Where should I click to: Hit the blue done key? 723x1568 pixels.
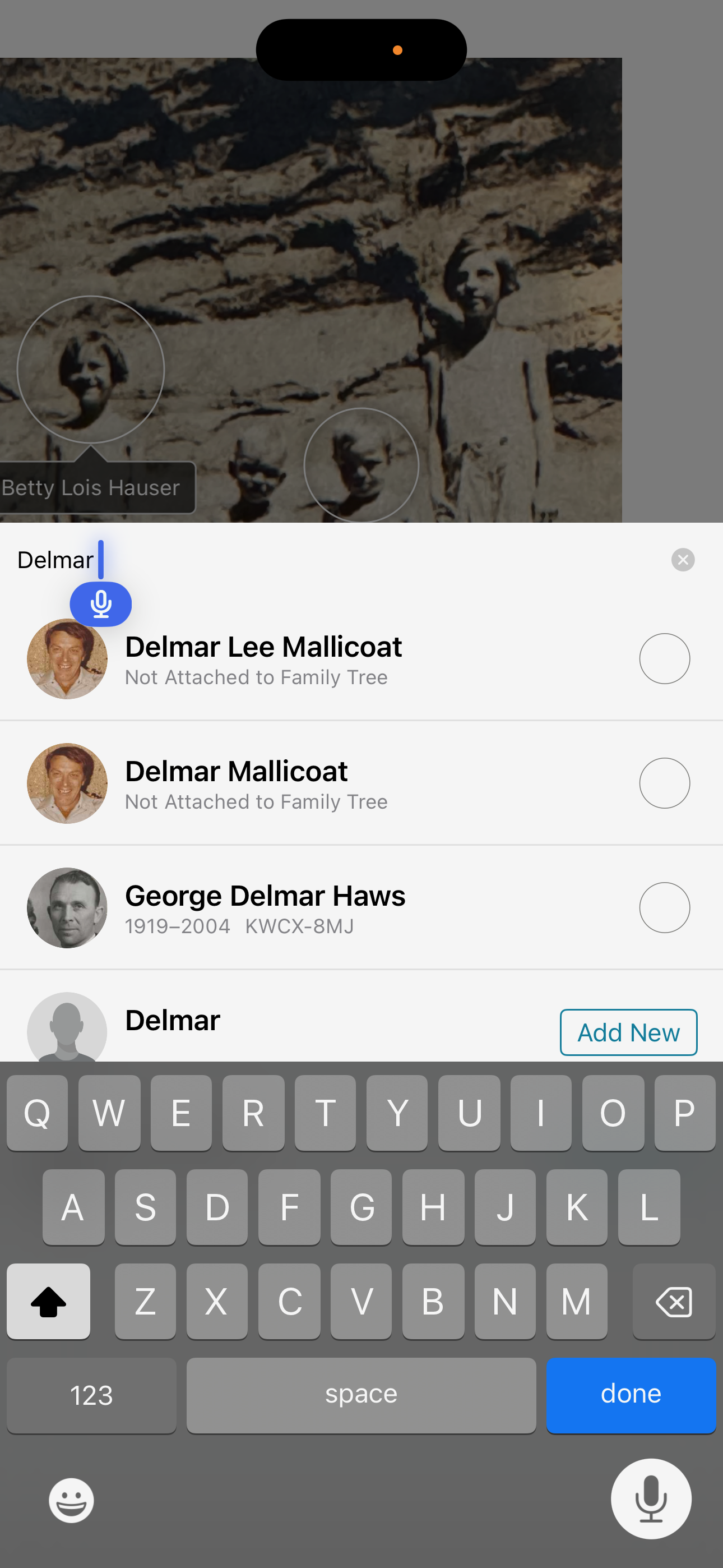(631, 1395)
